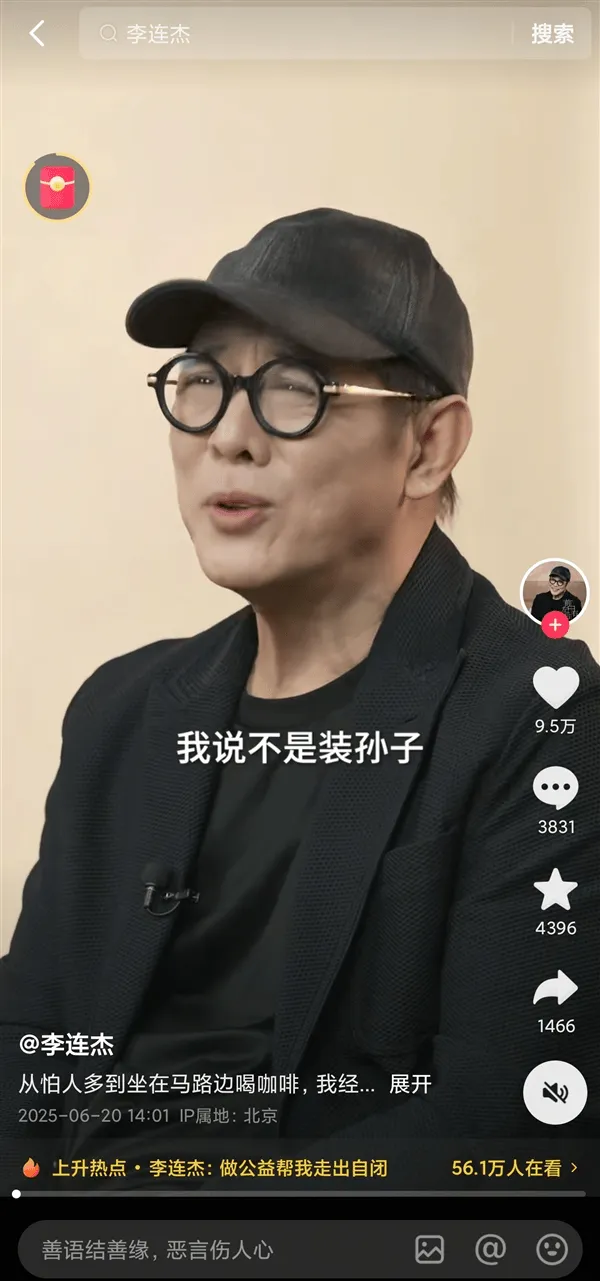
Task: Follow the creator with the red plus
Action: 555,626
